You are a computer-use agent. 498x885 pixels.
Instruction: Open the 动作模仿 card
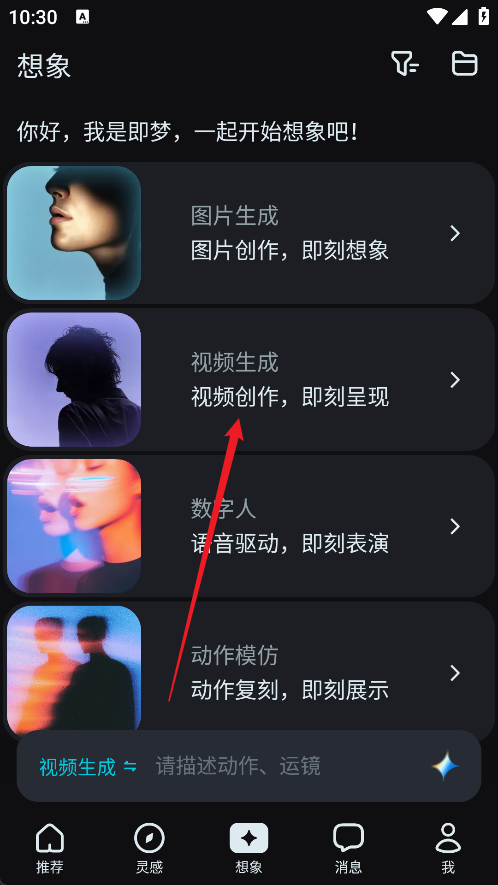coord(249,671)
